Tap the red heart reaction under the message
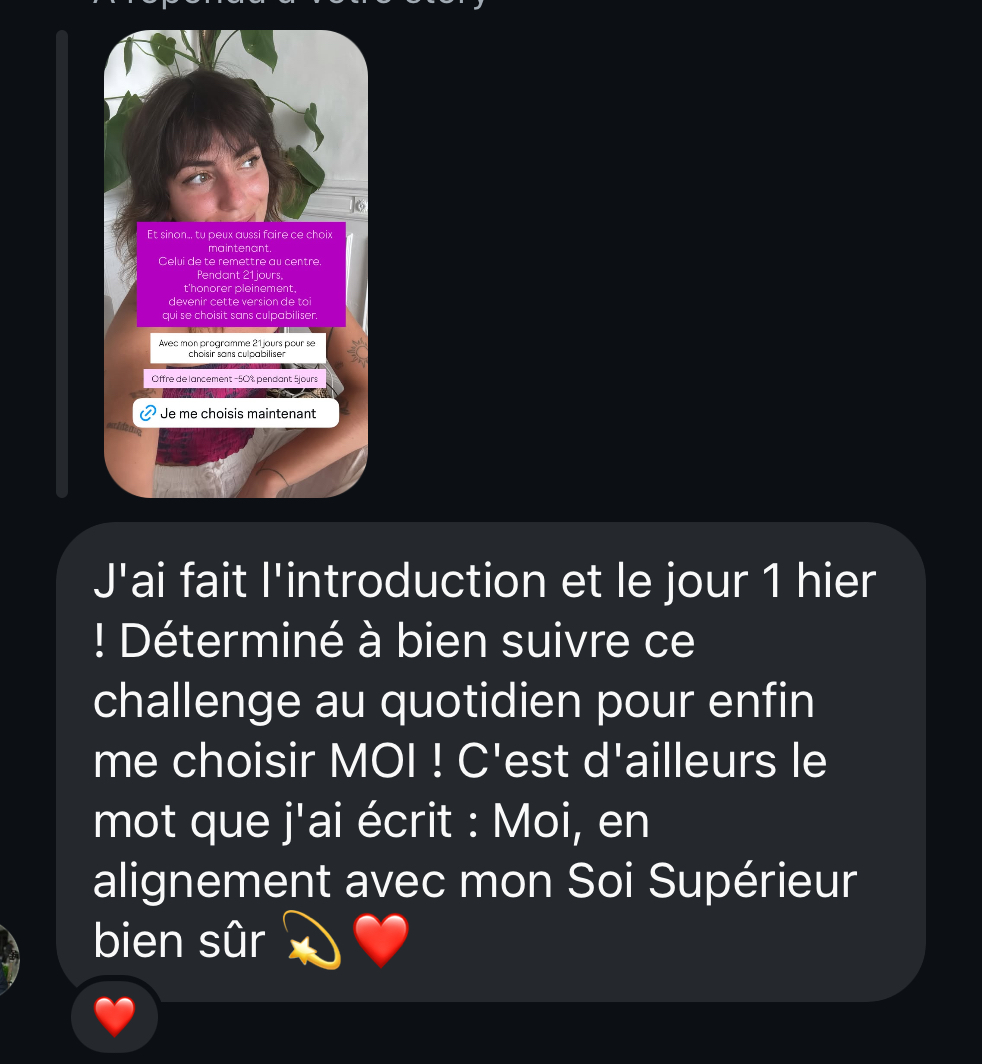 [114, 1017]
